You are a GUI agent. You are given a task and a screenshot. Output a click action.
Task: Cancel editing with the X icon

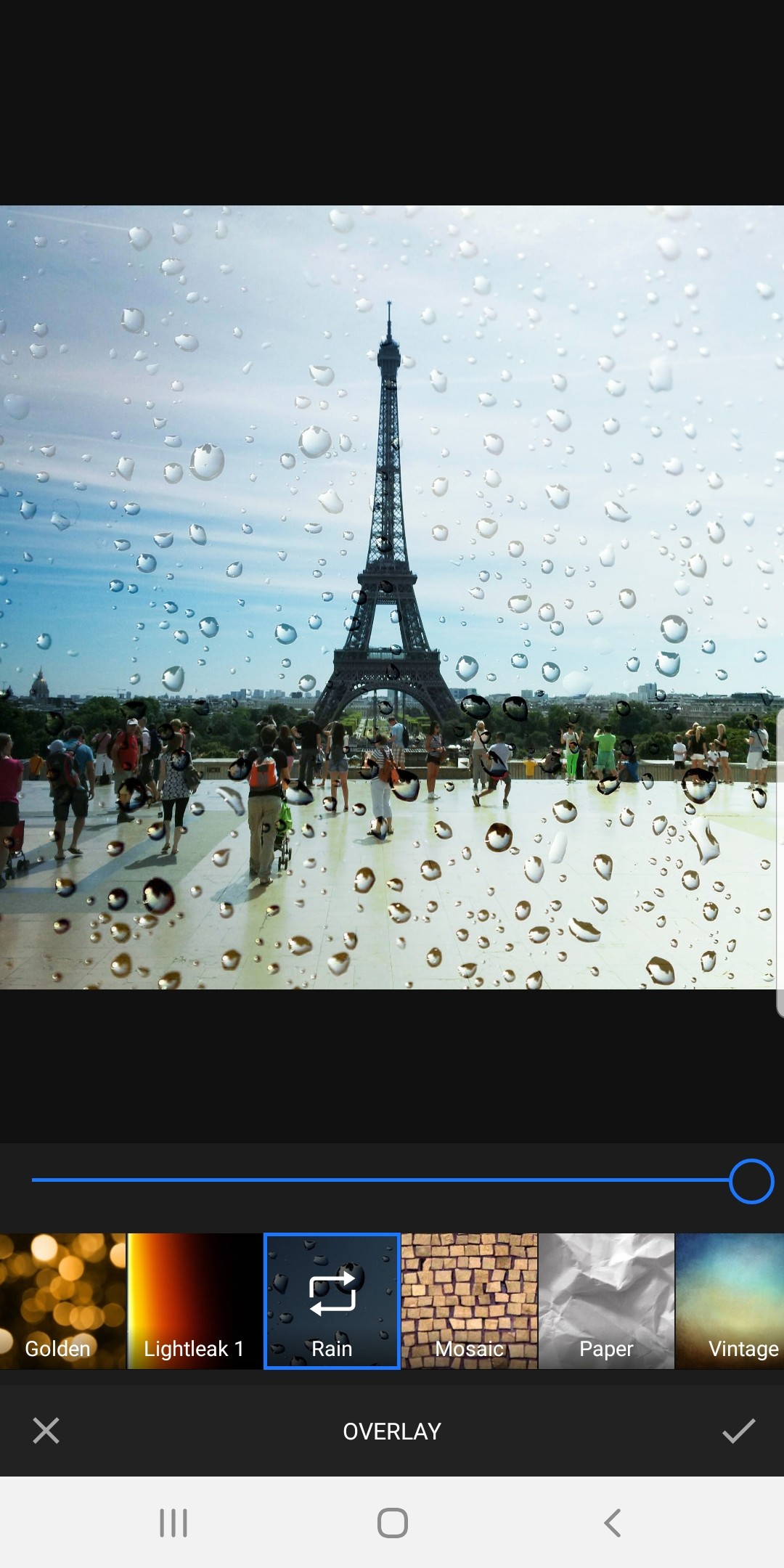(46, 1431)
